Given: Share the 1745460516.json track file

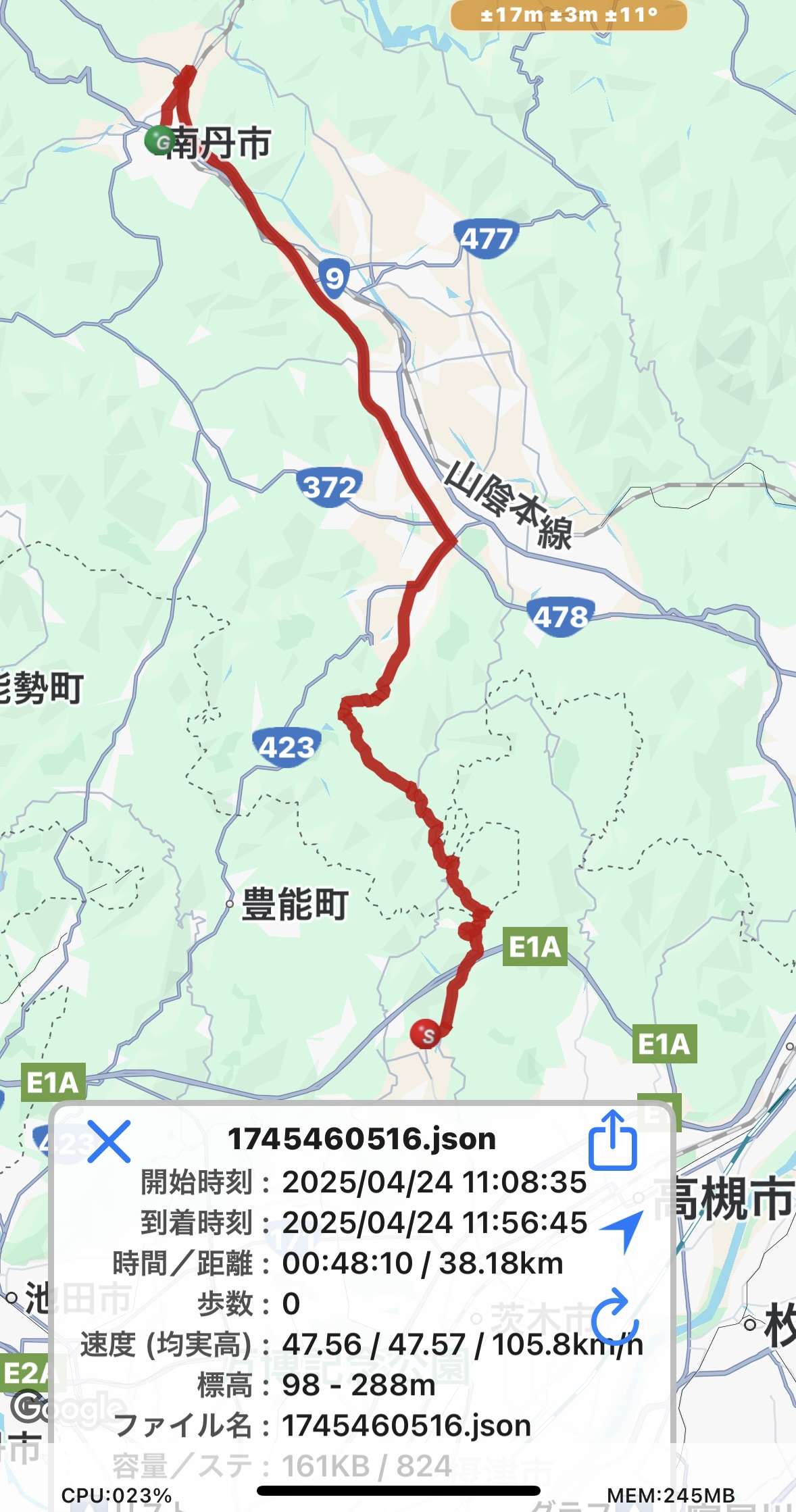Looking at the screenshot, I should (x=612, y=1140).
